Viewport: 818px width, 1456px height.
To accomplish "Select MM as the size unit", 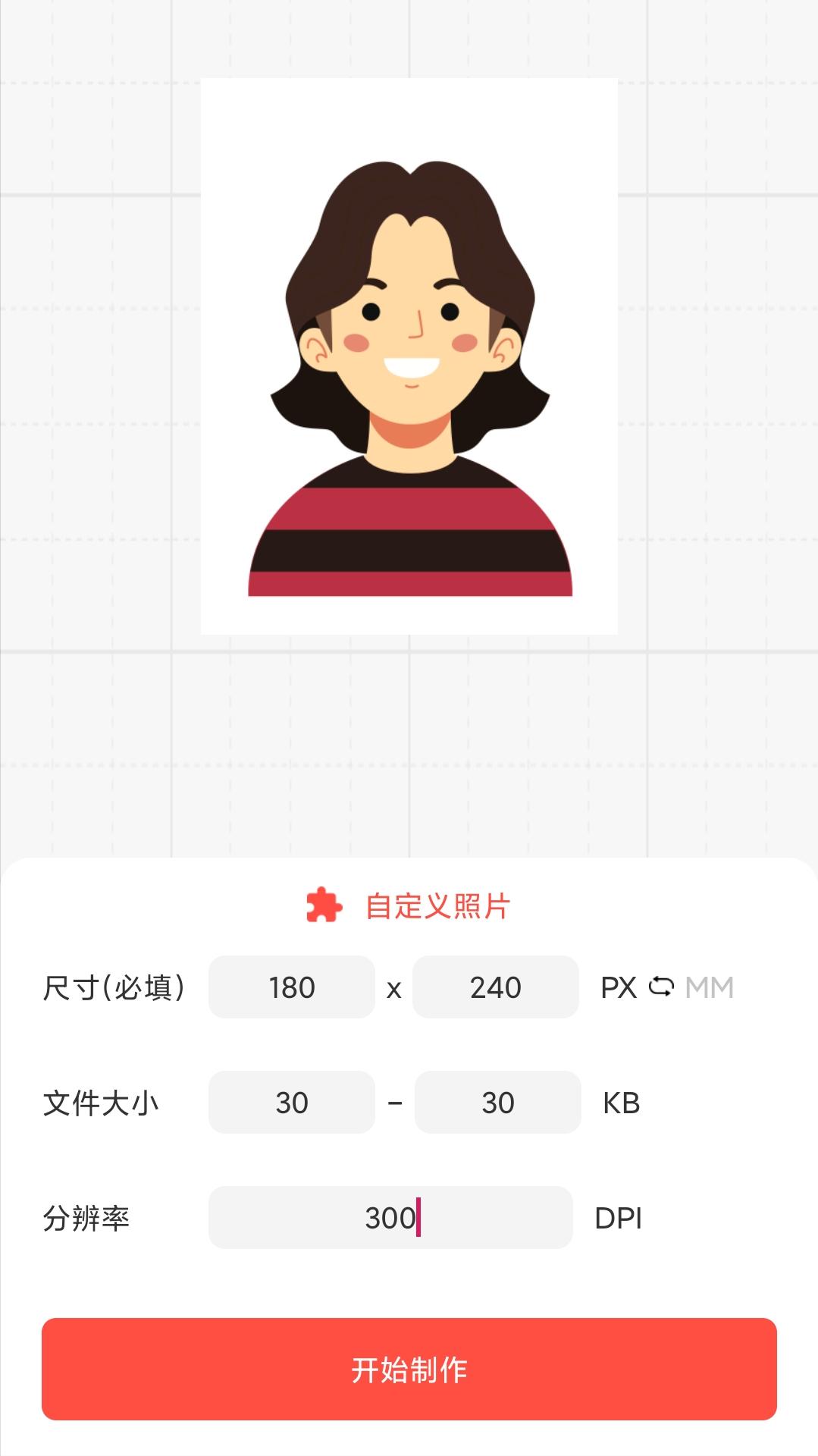I will [708, 987].
